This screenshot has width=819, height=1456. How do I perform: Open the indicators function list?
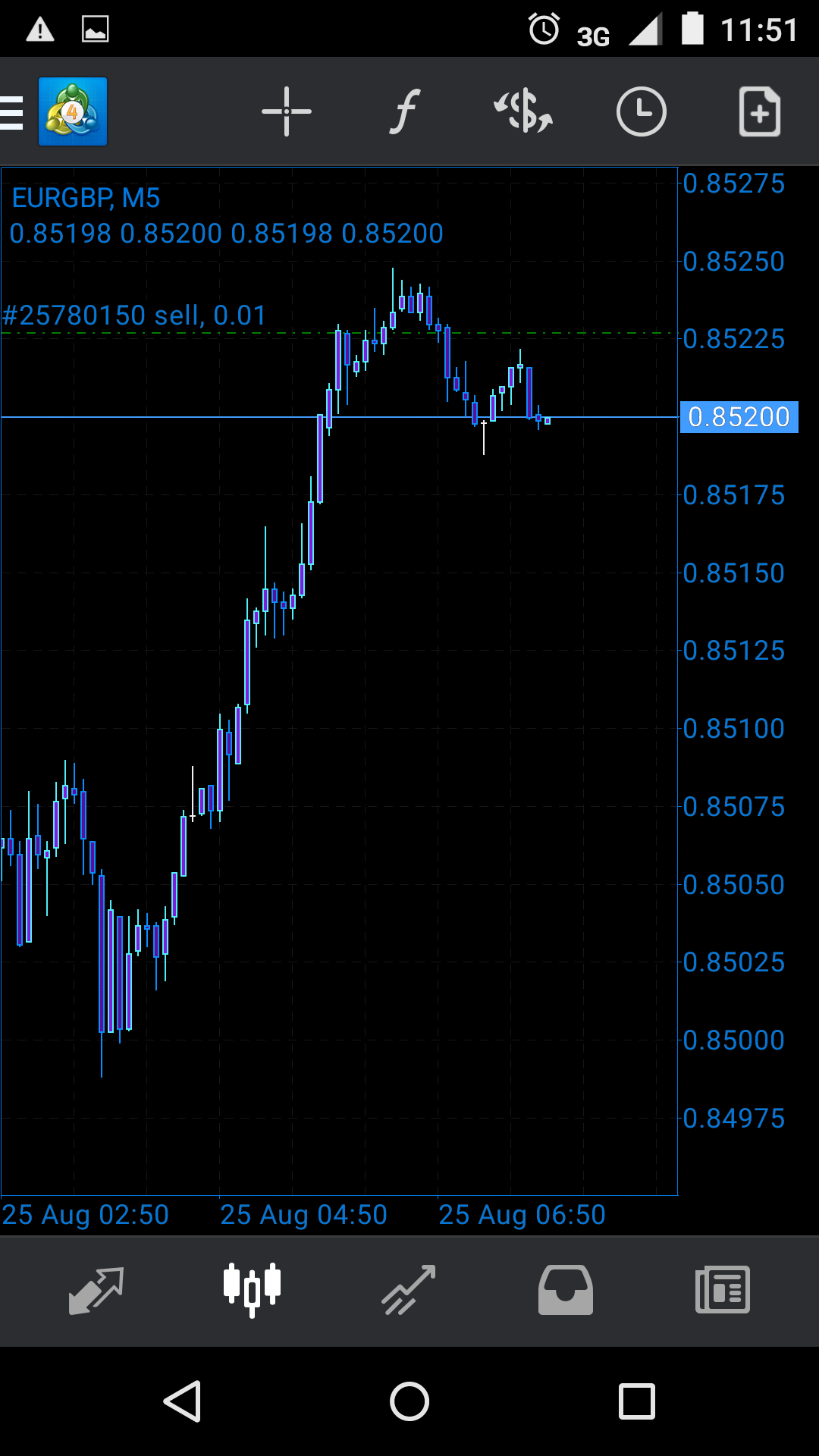405,111
